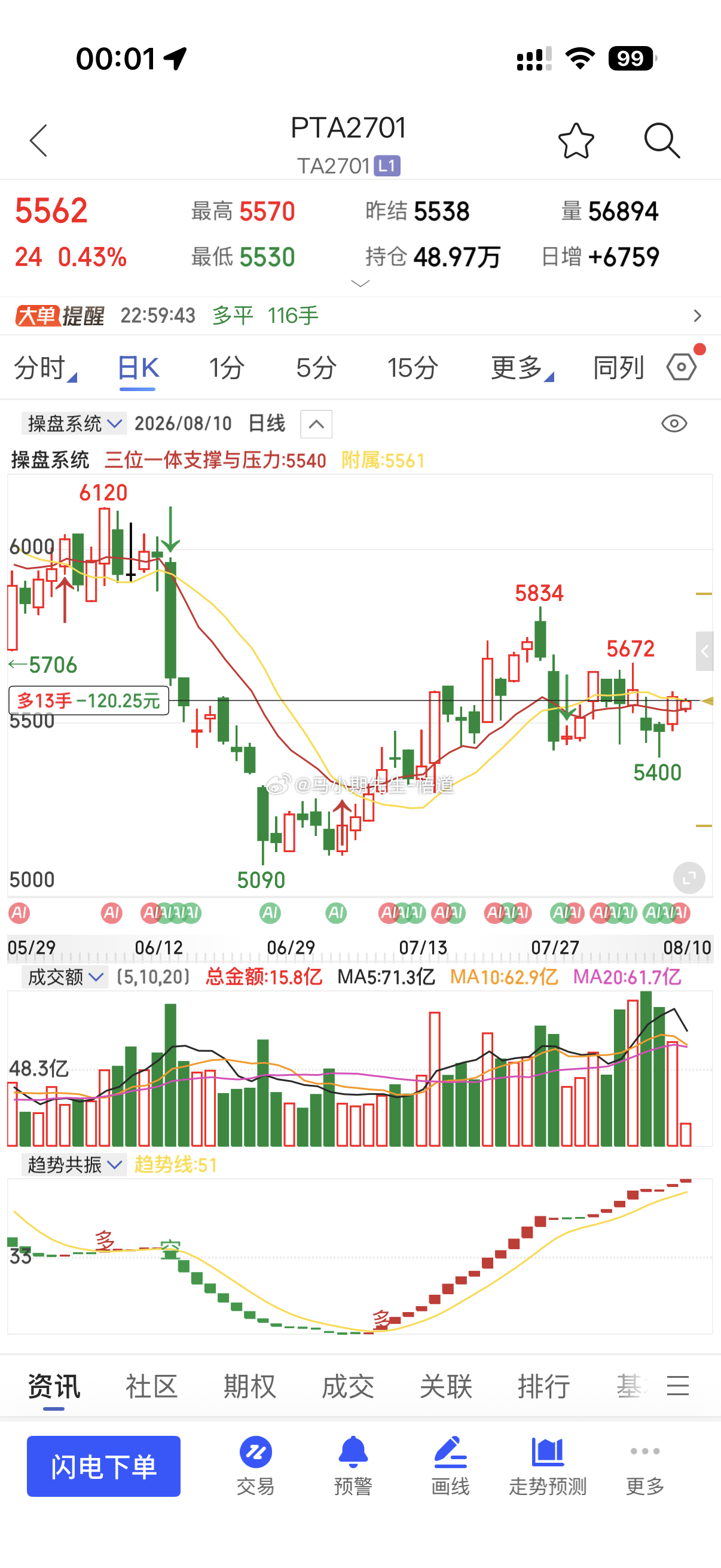The height and width of the screenshot is (1568, 721).
Task: Tap the 闪电下单 quick order button
Action: (103, 1466)
